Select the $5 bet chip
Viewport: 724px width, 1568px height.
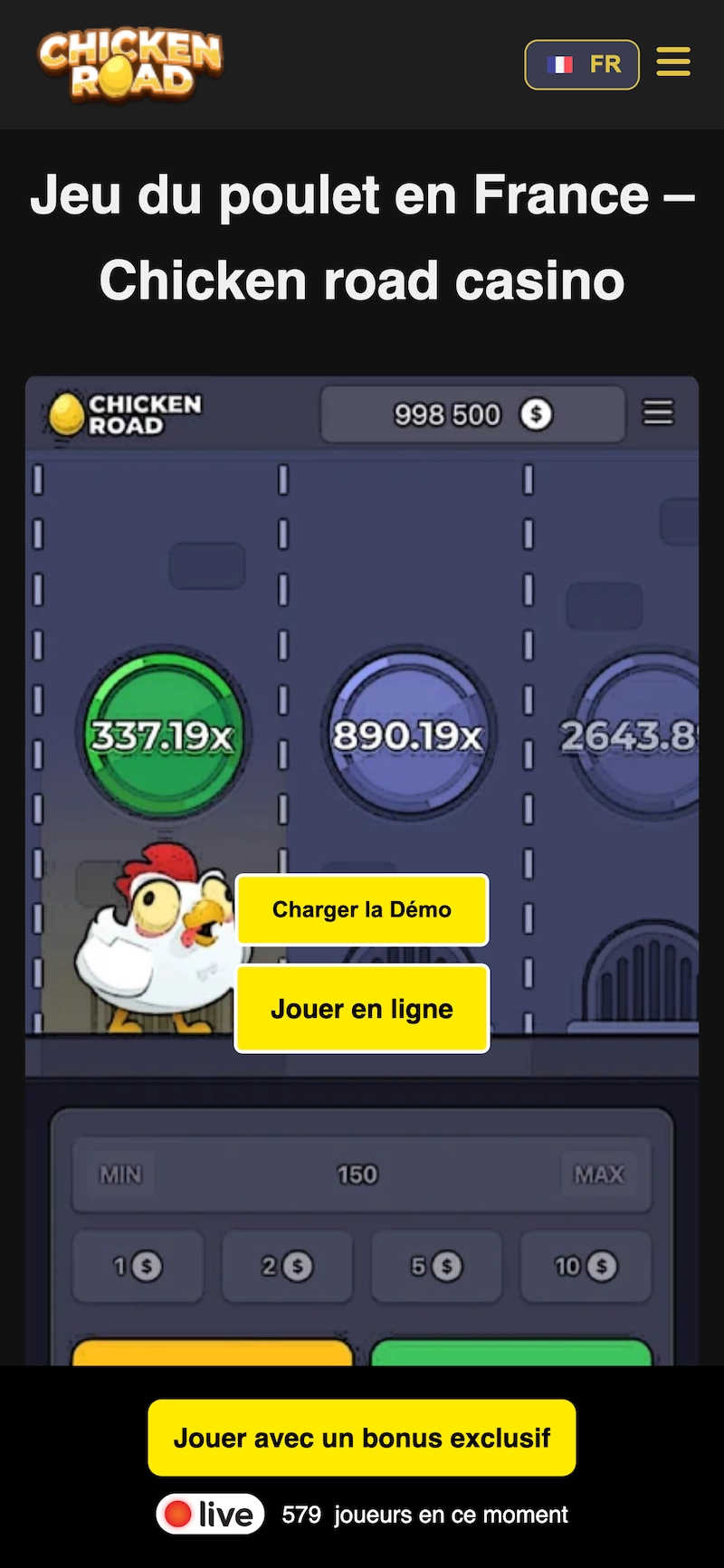pyautogui.click(x=435, y=1266)
